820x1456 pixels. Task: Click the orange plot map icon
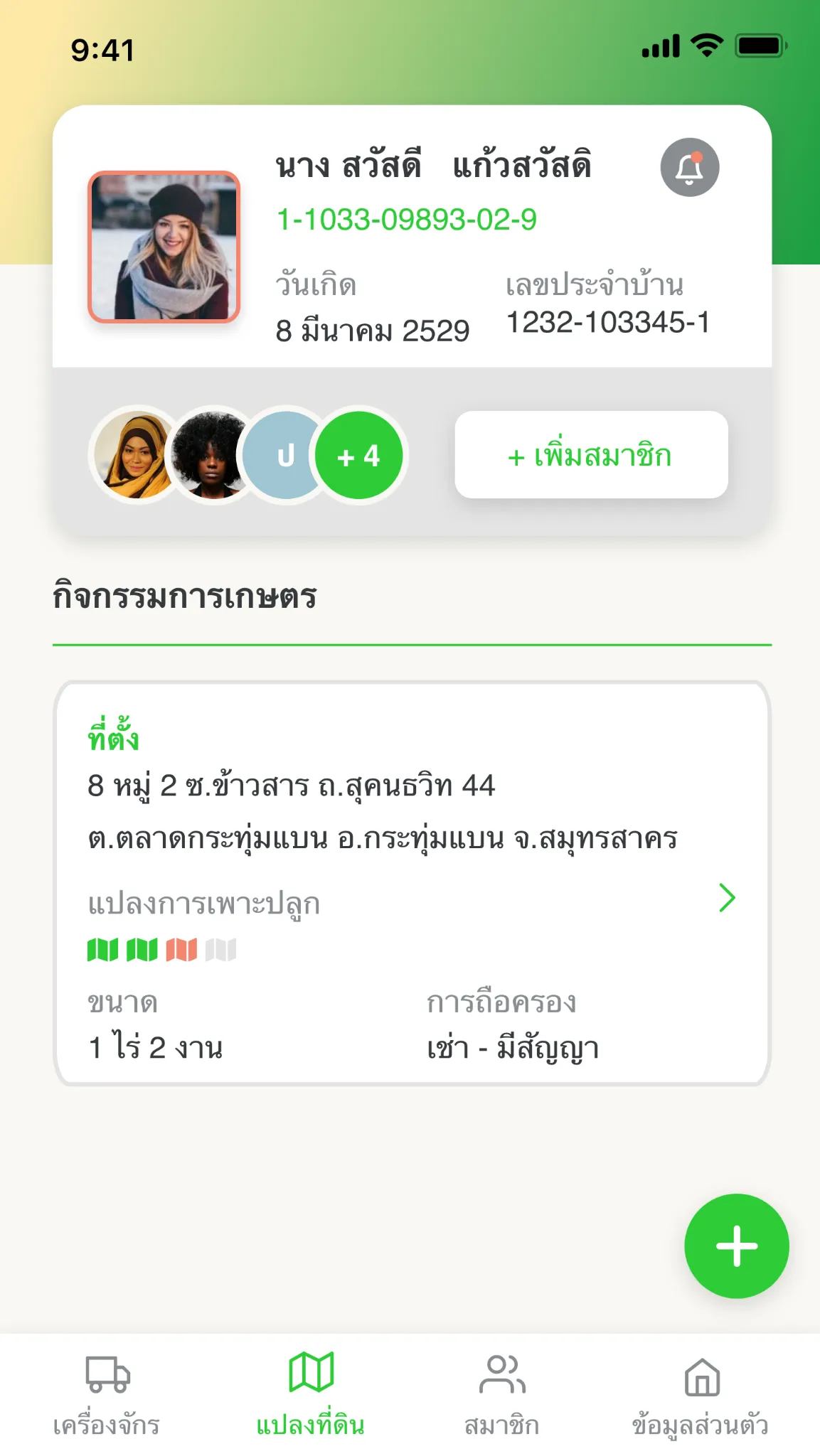coord(180,948)
